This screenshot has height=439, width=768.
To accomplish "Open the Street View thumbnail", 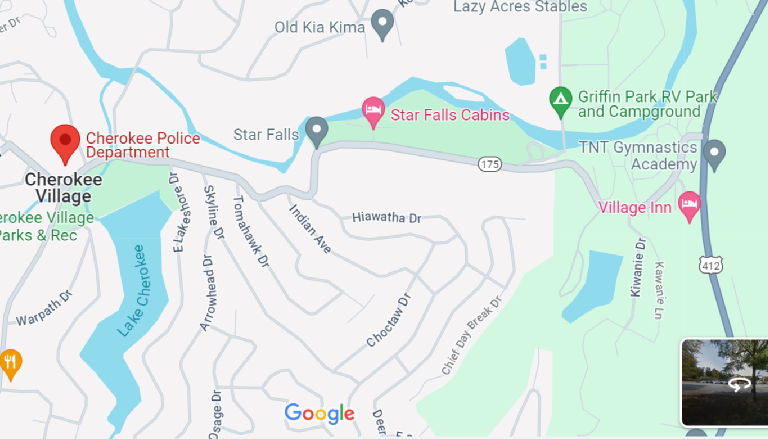I will 725,382.
